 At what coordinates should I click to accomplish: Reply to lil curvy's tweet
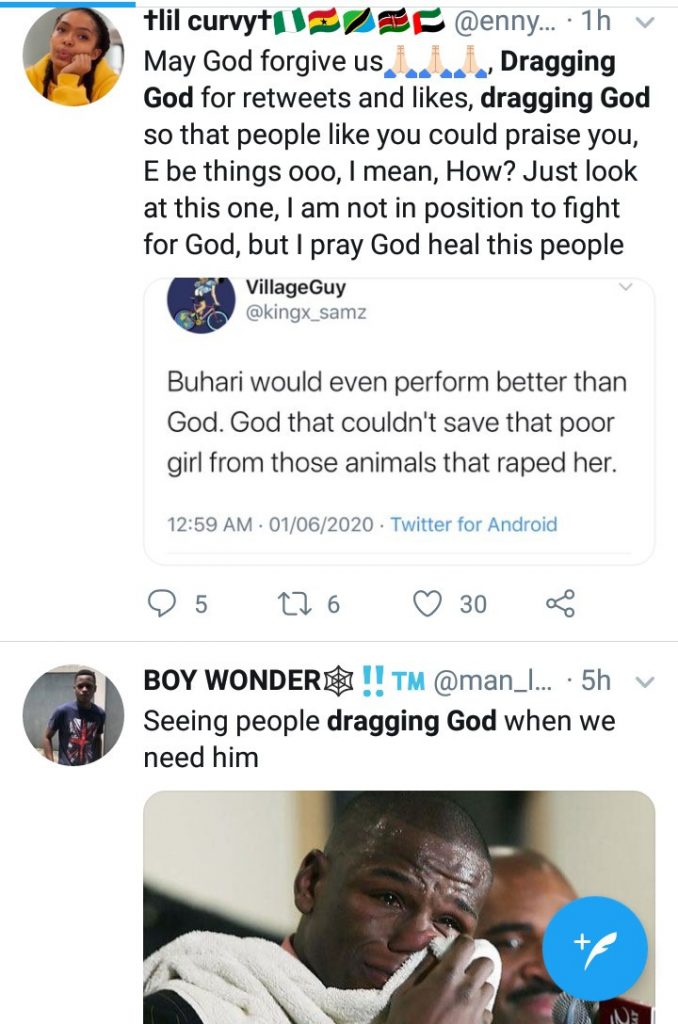[160, 603]
